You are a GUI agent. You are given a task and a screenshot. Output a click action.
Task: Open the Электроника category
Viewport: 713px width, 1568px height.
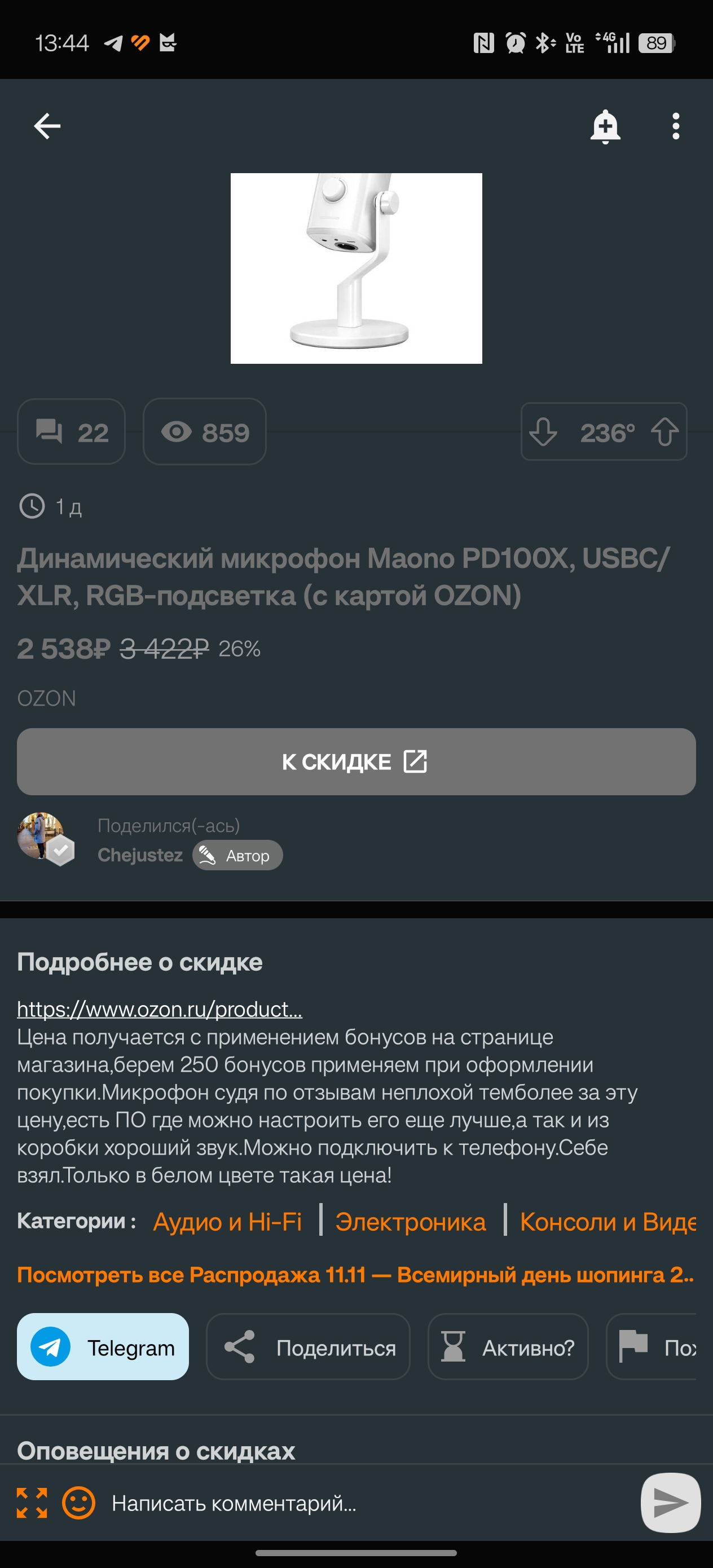tap(411, 1222)
